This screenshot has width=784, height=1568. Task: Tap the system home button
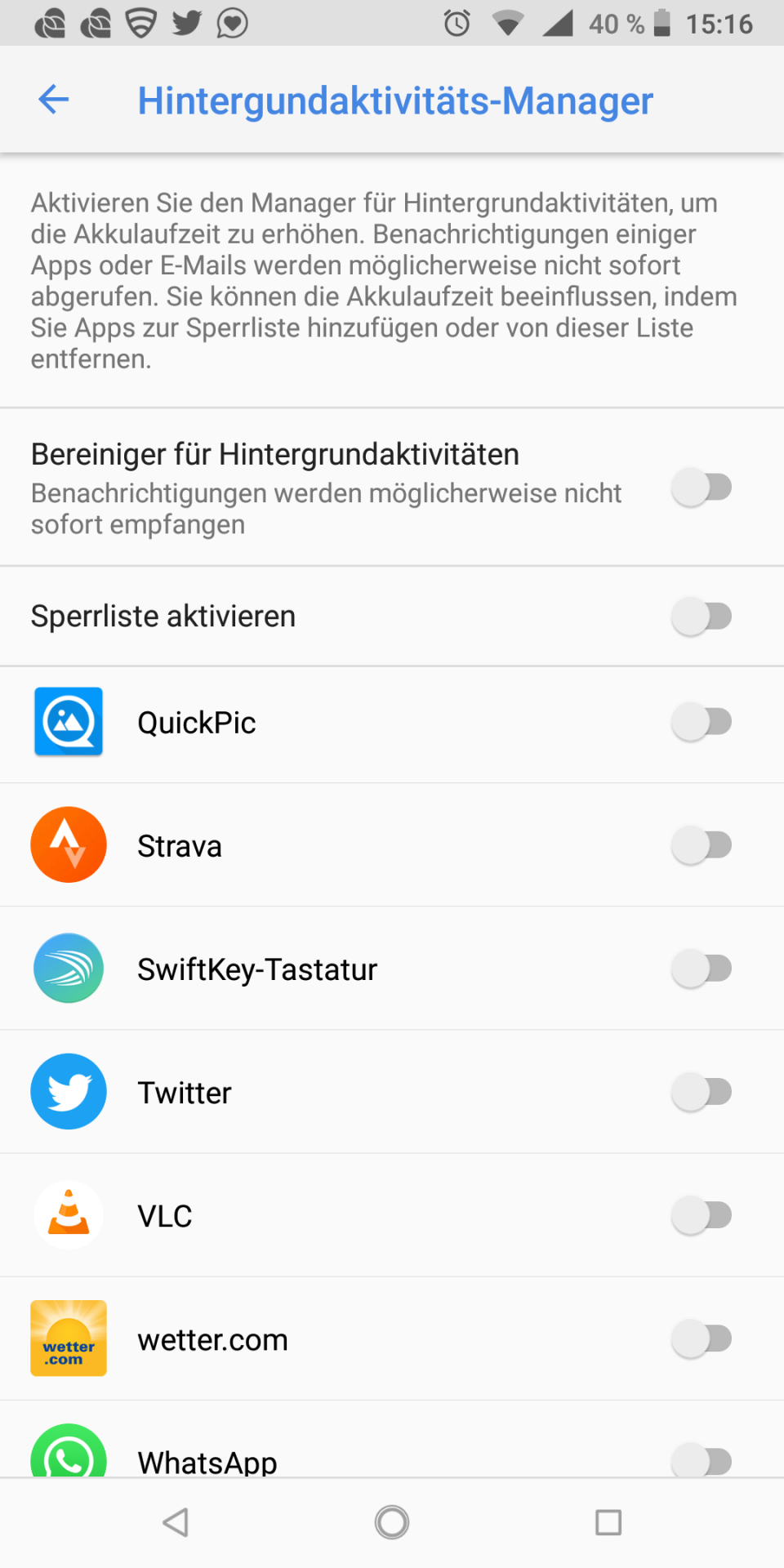coord(392,1522)
